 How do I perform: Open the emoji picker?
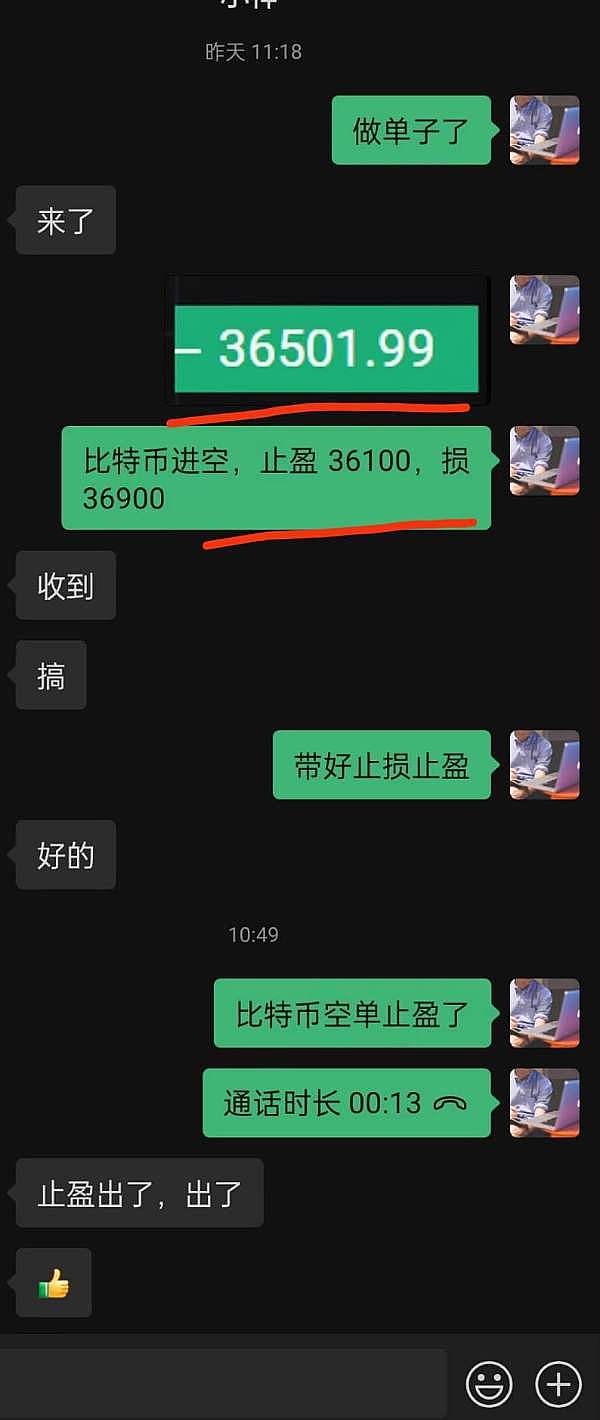489,1384
